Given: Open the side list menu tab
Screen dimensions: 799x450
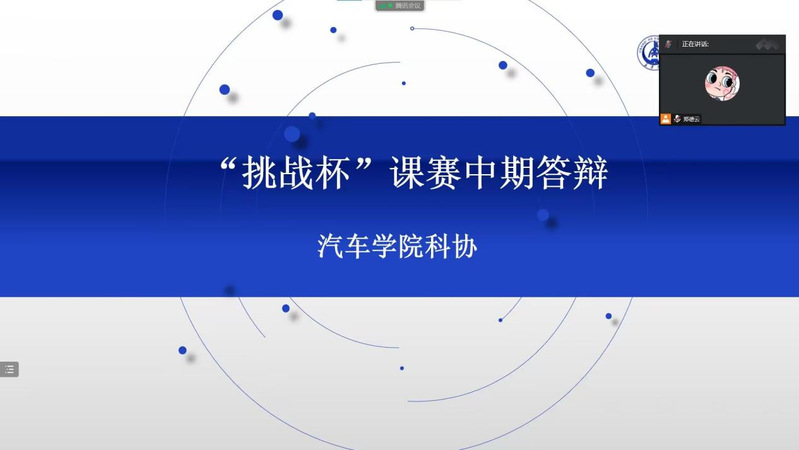Looking at the screenshot, I should [9, 369].
